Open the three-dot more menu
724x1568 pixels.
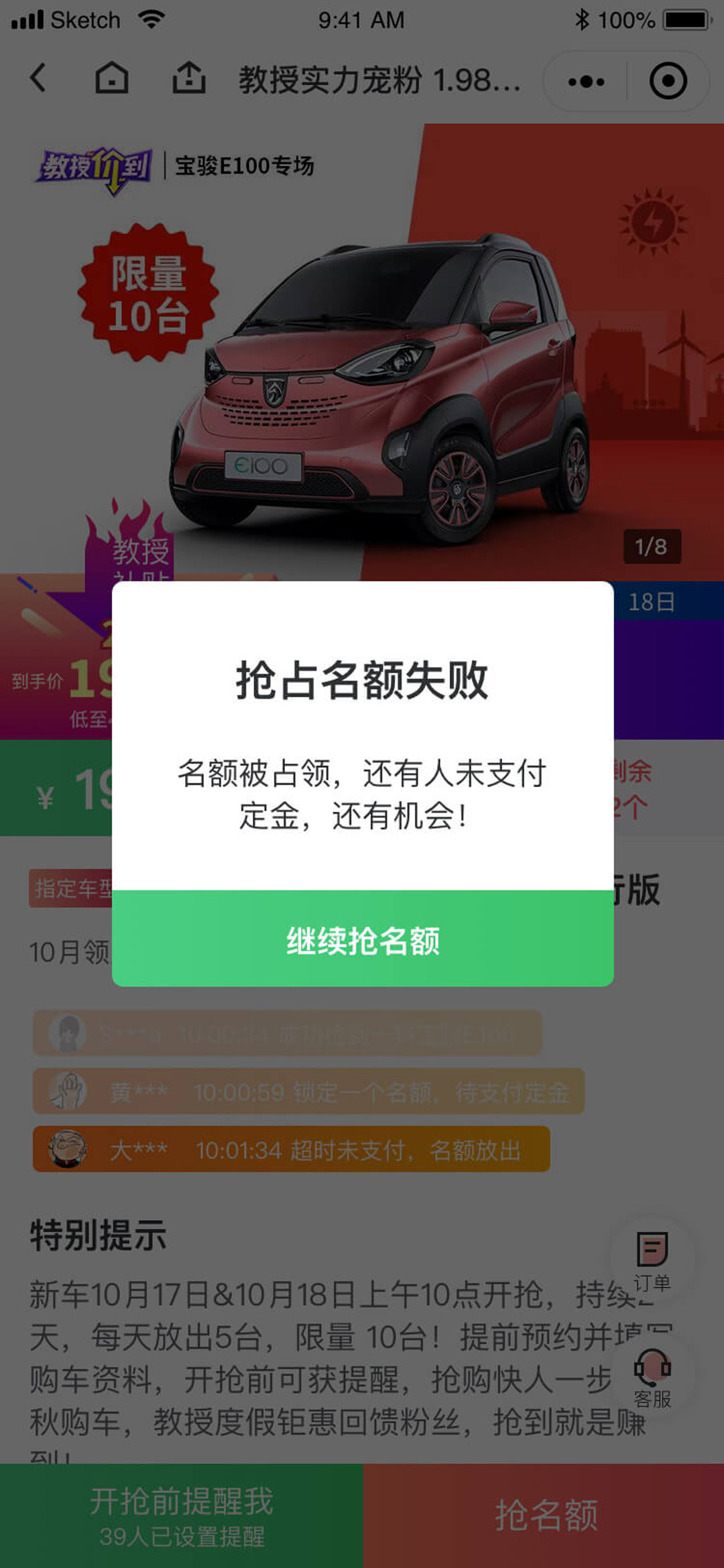point(586,81)
